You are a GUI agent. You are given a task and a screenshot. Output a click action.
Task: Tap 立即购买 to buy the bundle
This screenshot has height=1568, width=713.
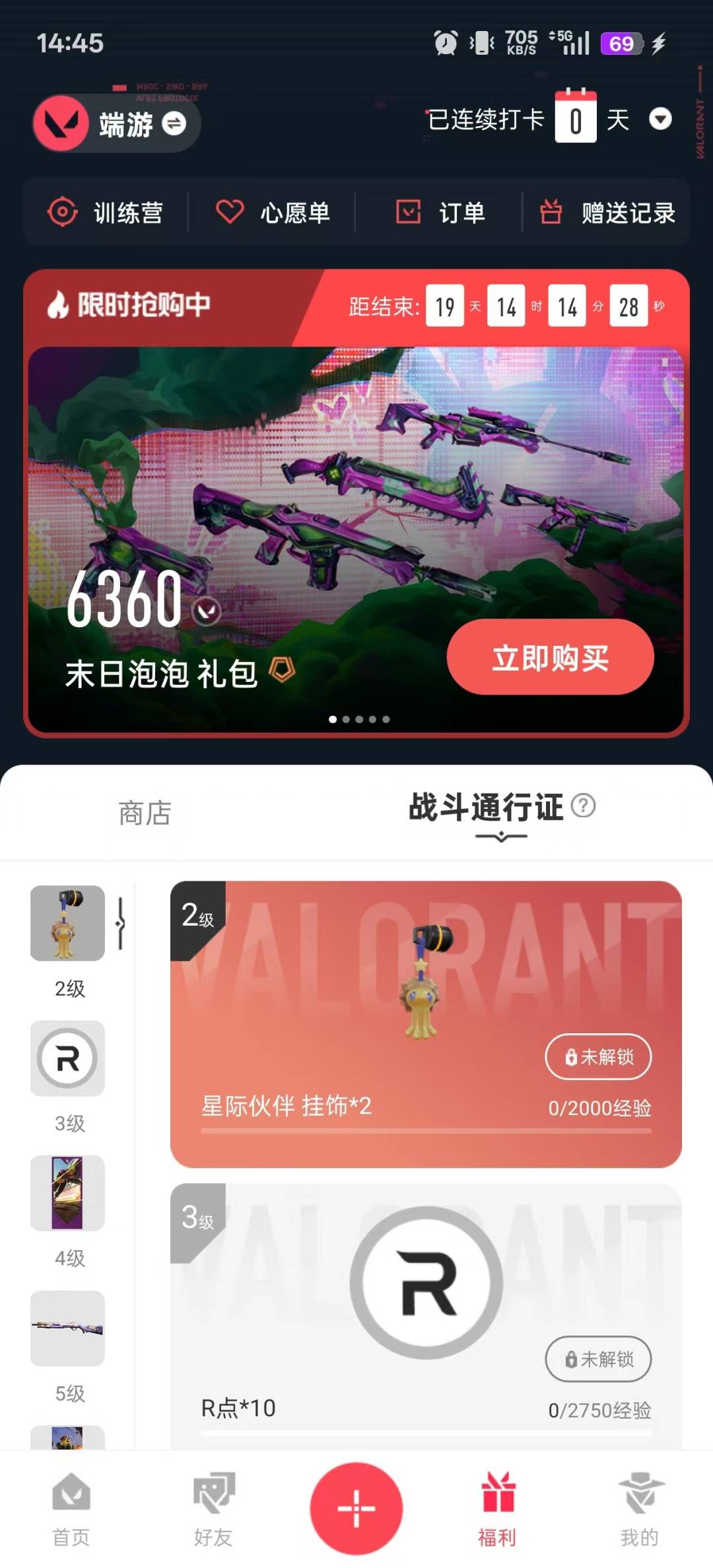(x=550, y=657)
